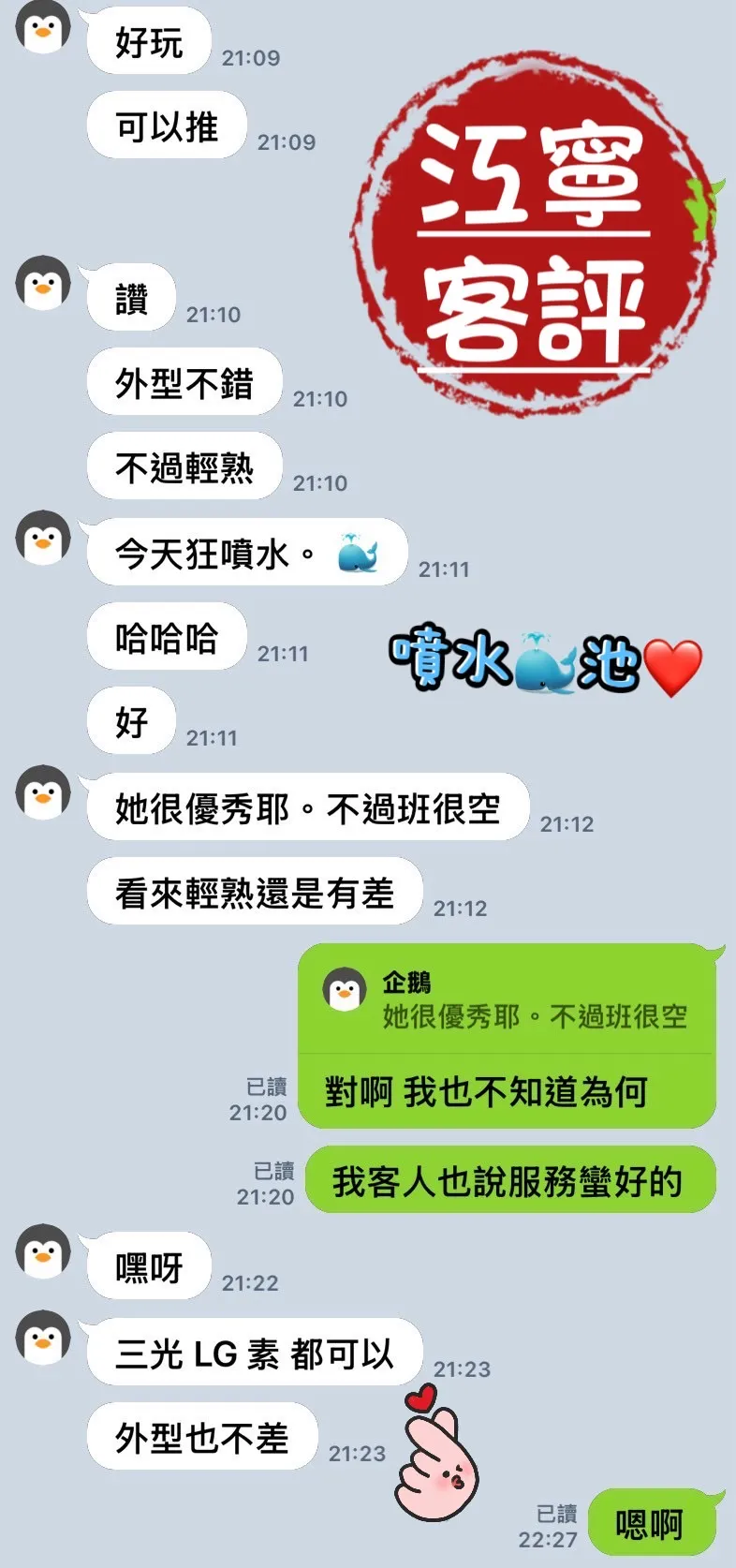Tap the small penguin icon in the quoted reply

pyautogui.click(x=345, y=990)
